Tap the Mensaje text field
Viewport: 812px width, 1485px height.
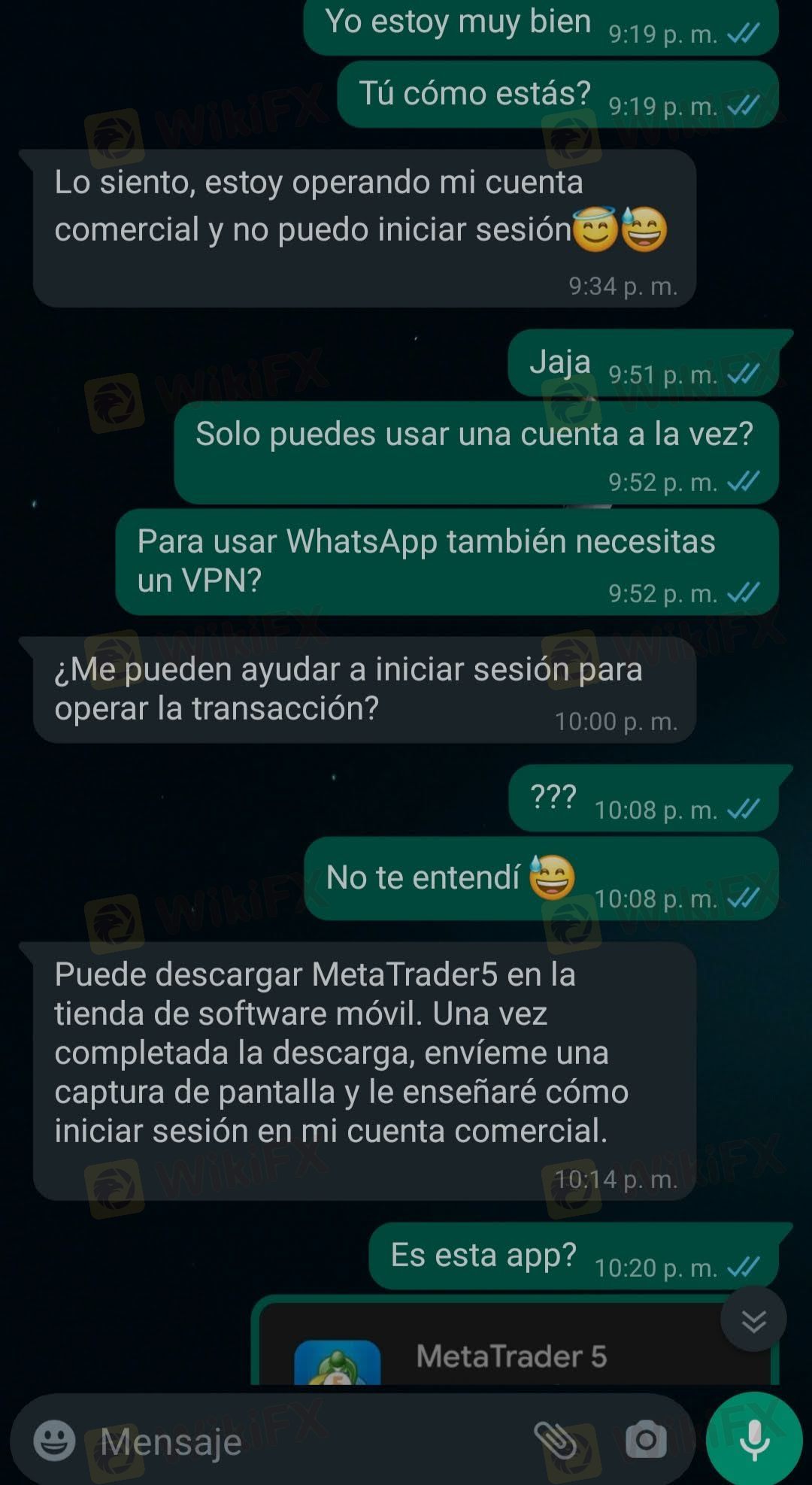click(x=301, y=1441)
